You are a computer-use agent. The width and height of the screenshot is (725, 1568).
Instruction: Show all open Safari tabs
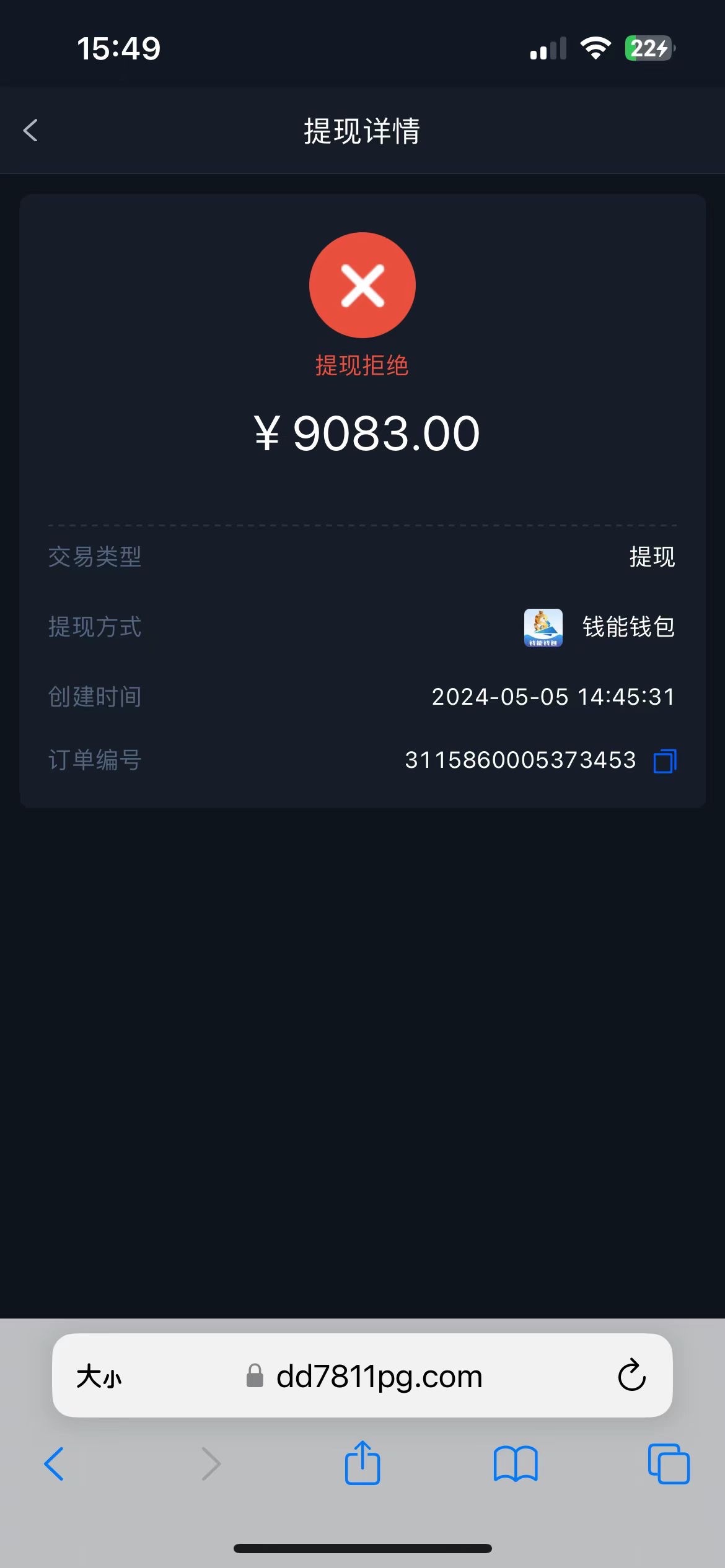coord(669,1464)
